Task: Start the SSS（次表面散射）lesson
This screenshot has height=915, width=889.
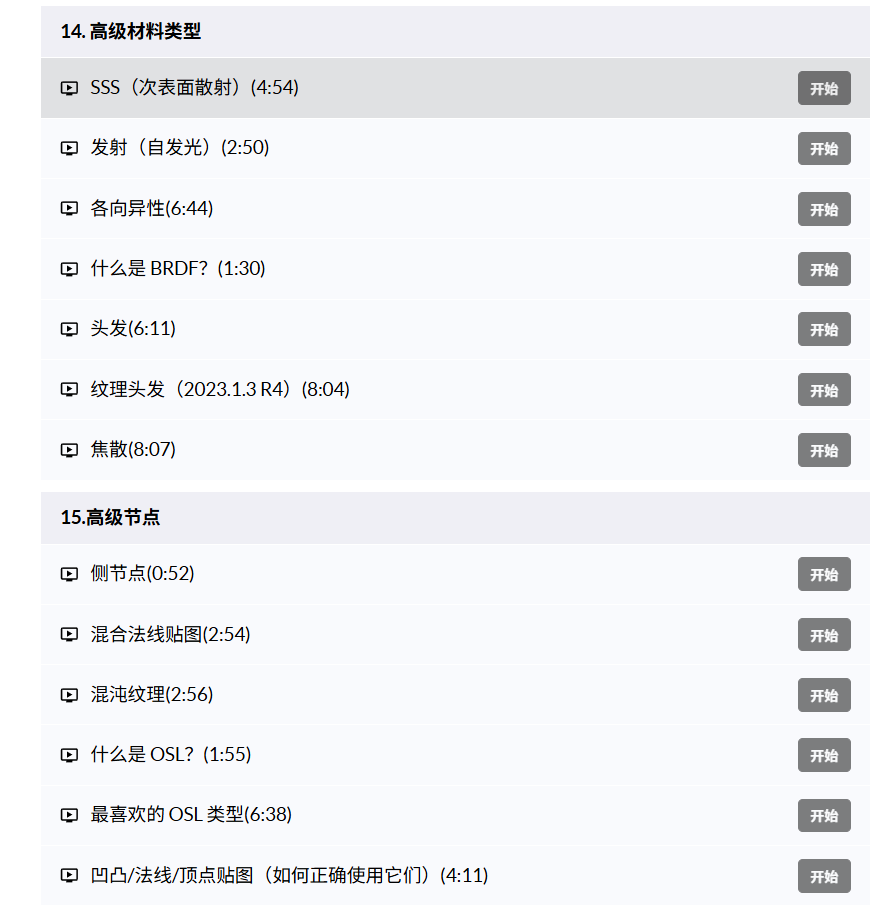Action: (824, 88)
